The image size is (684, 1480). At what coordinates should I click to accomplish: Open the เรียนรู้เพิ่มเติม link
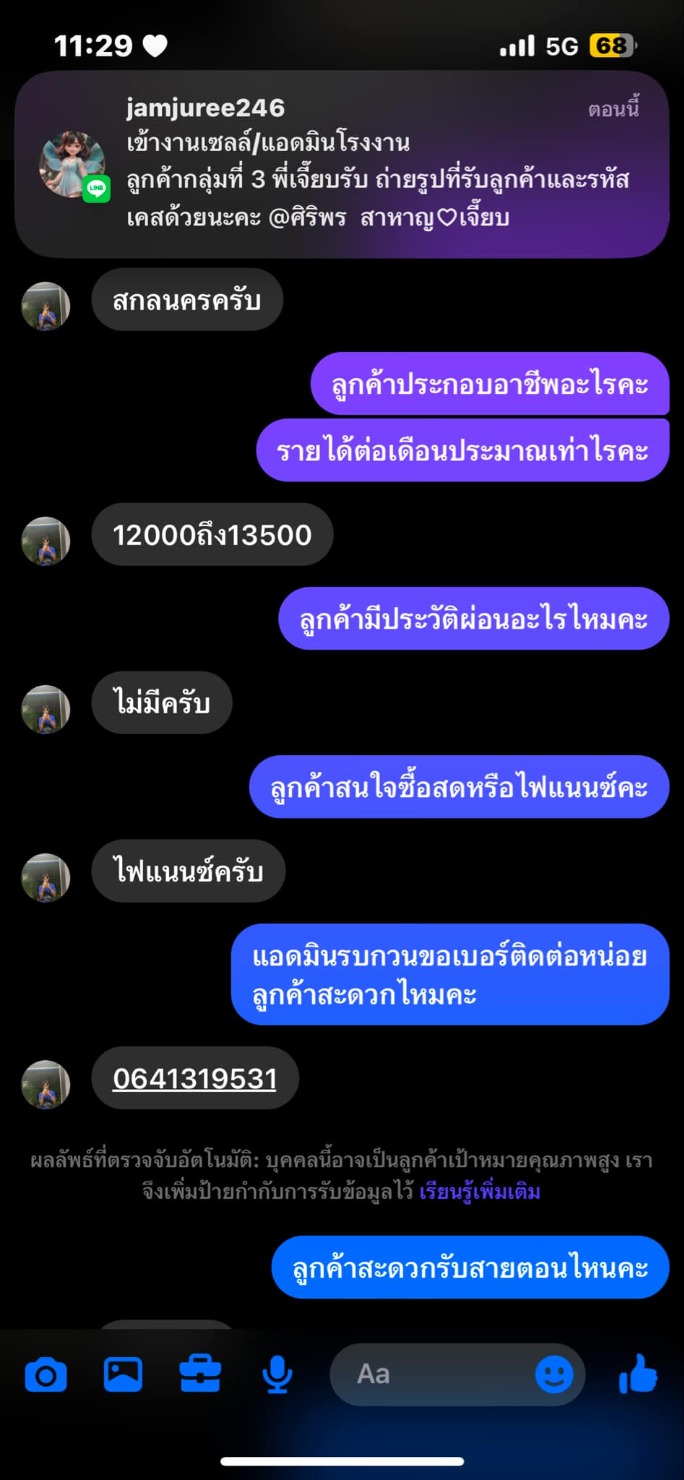(480, 1192)
